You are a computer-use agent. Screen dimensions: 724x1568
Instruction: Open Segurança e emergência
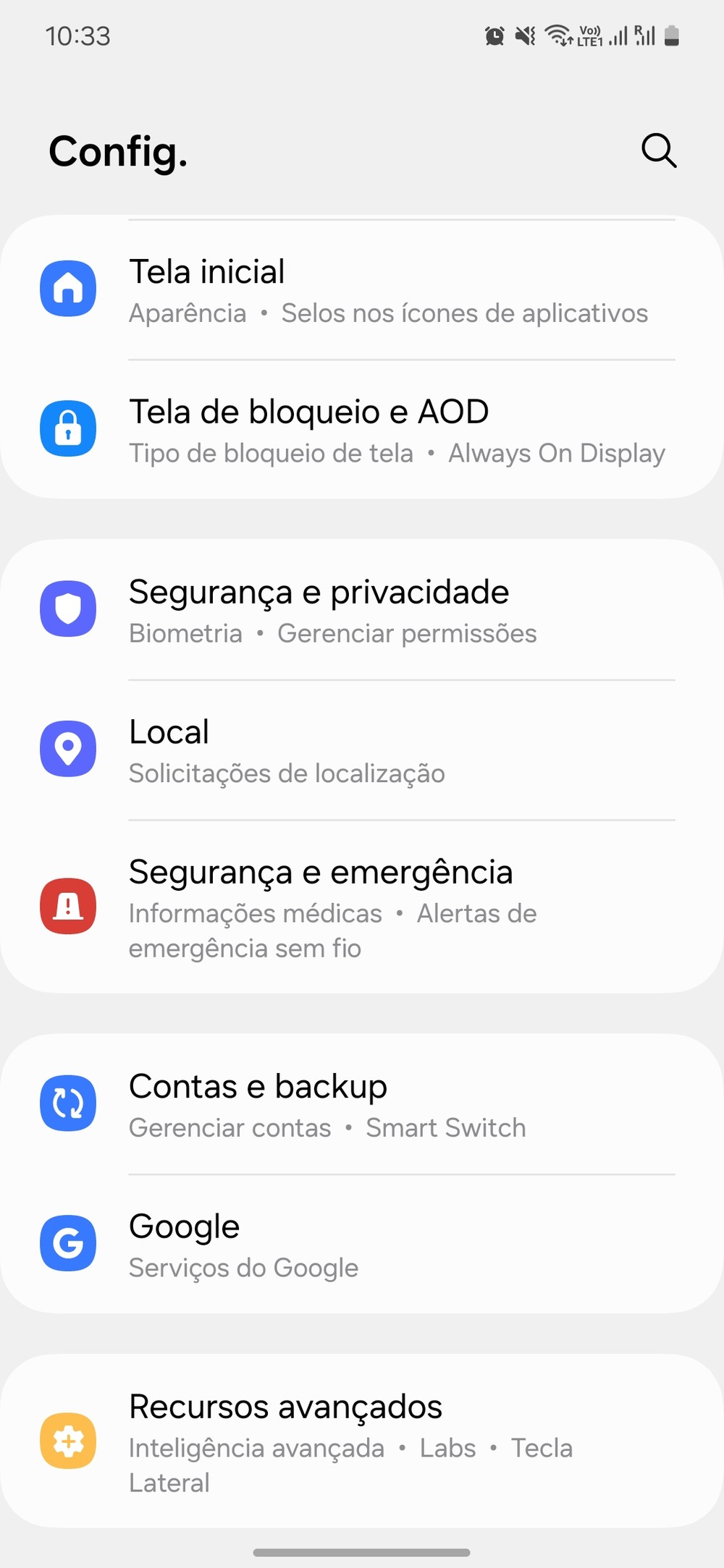click(x=362, y=907)
